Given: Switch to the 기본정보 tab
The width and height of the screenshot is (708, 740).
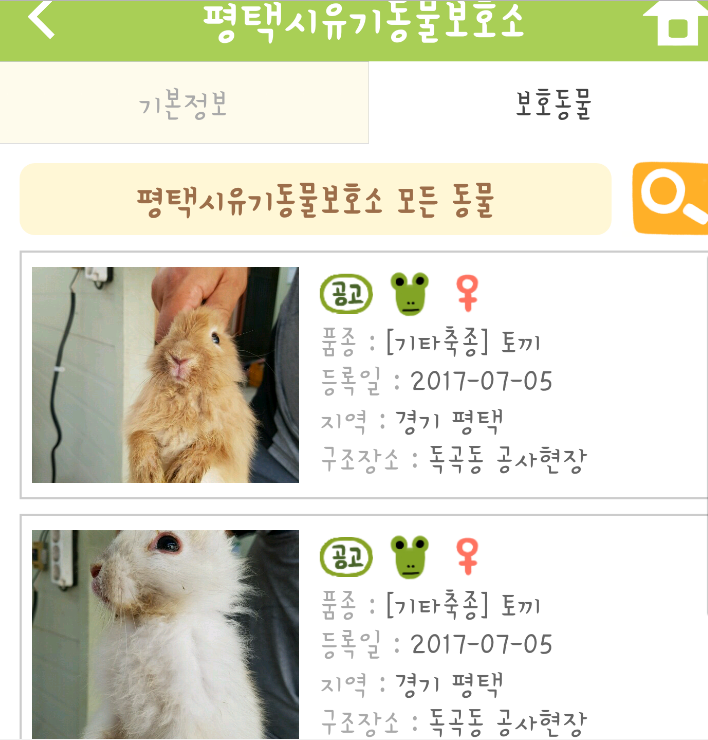Looking at the screenshot, I should click(x=184, y=104).
